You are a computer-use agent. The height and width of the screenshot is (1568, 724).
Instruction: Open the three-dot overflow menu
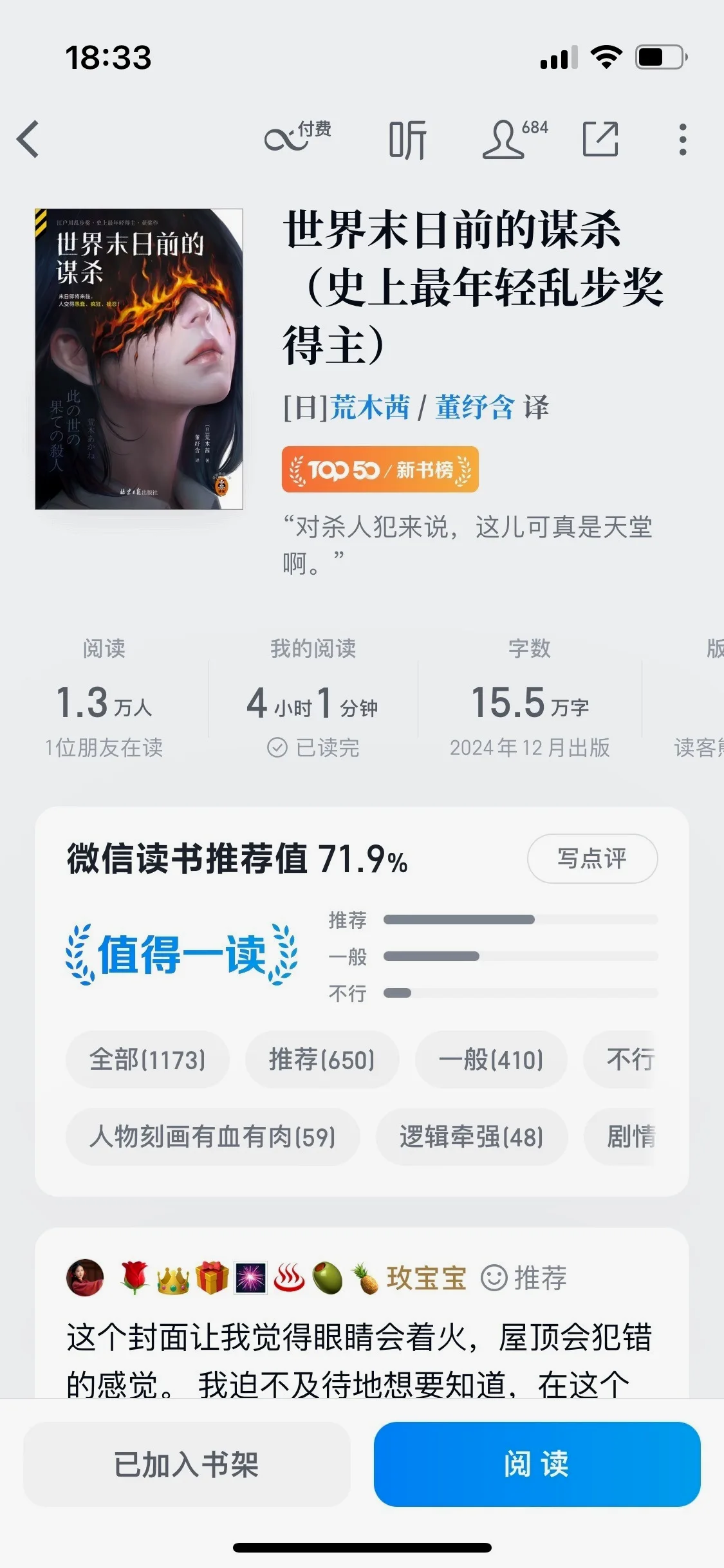pos(682,139)
